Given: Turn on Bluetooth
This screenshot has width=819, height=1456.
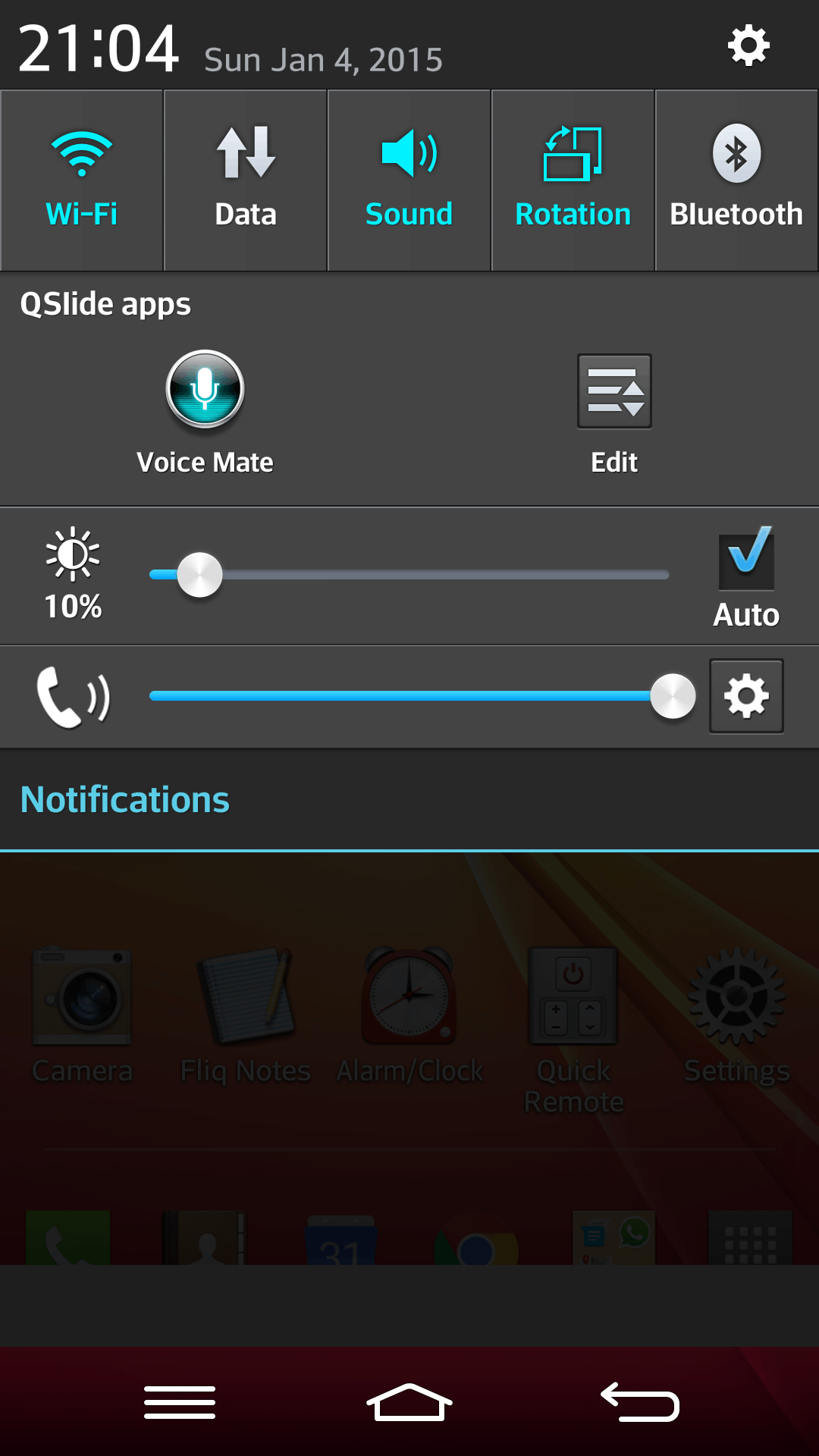Looking at the screenshot, I should 736,180.
